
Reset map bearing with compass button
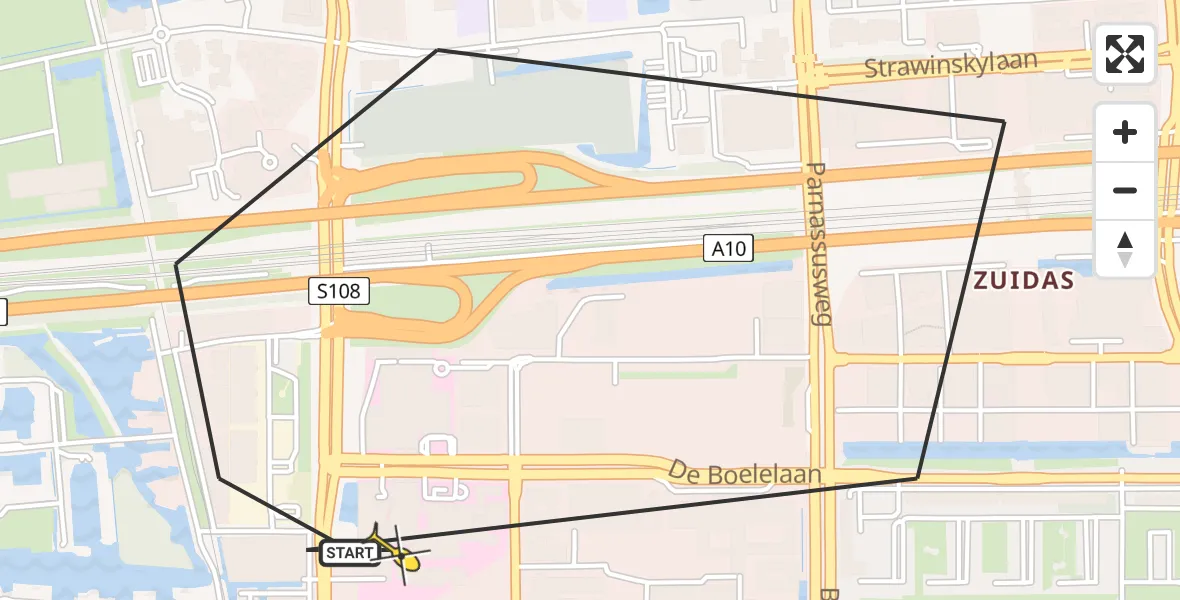pyautogui.click(x=1125, y=248)
